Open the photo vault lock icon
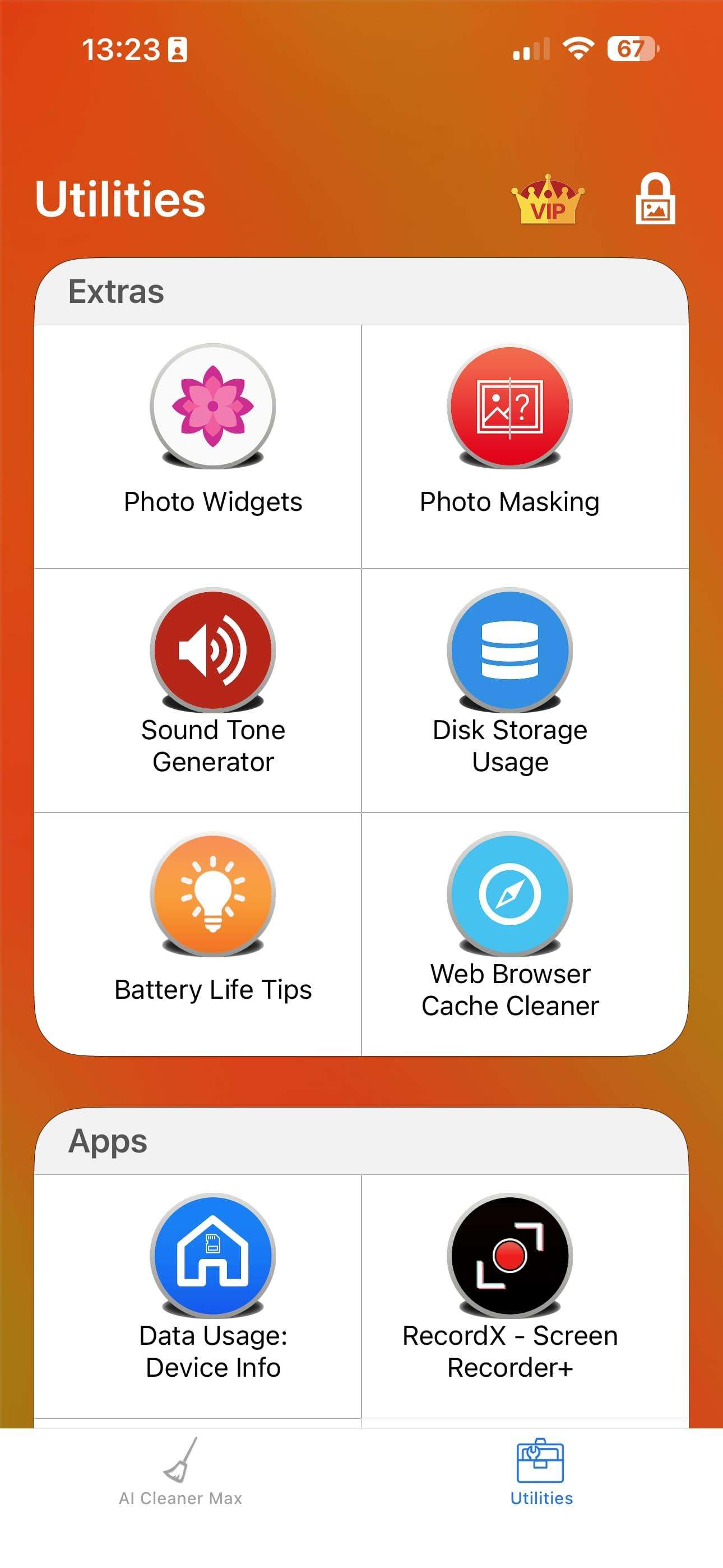The height and width of the screenshot is (1568, 723). click(655, 201)
